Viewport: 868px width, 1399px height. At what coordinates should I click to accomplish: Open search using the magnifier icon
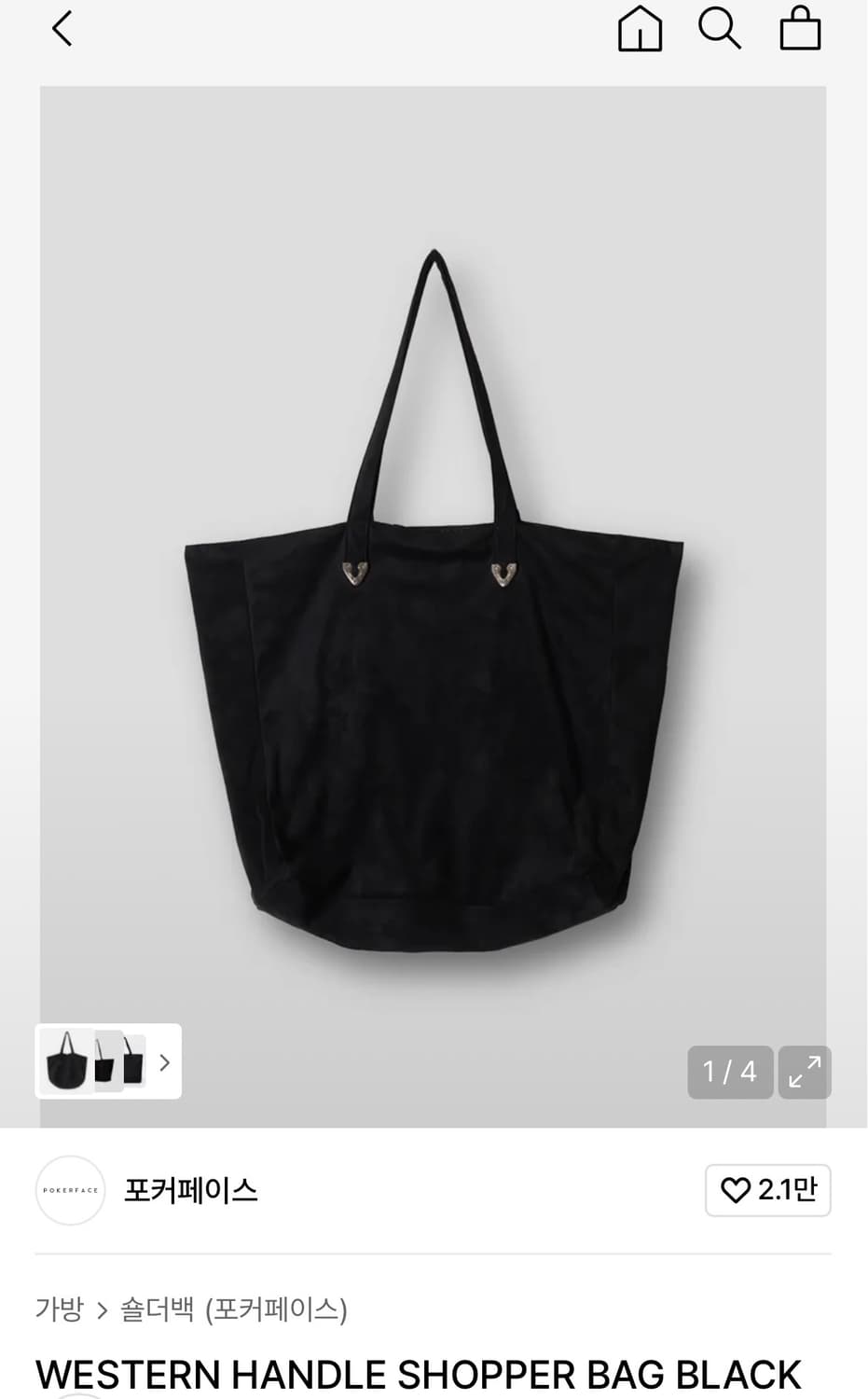719,28
